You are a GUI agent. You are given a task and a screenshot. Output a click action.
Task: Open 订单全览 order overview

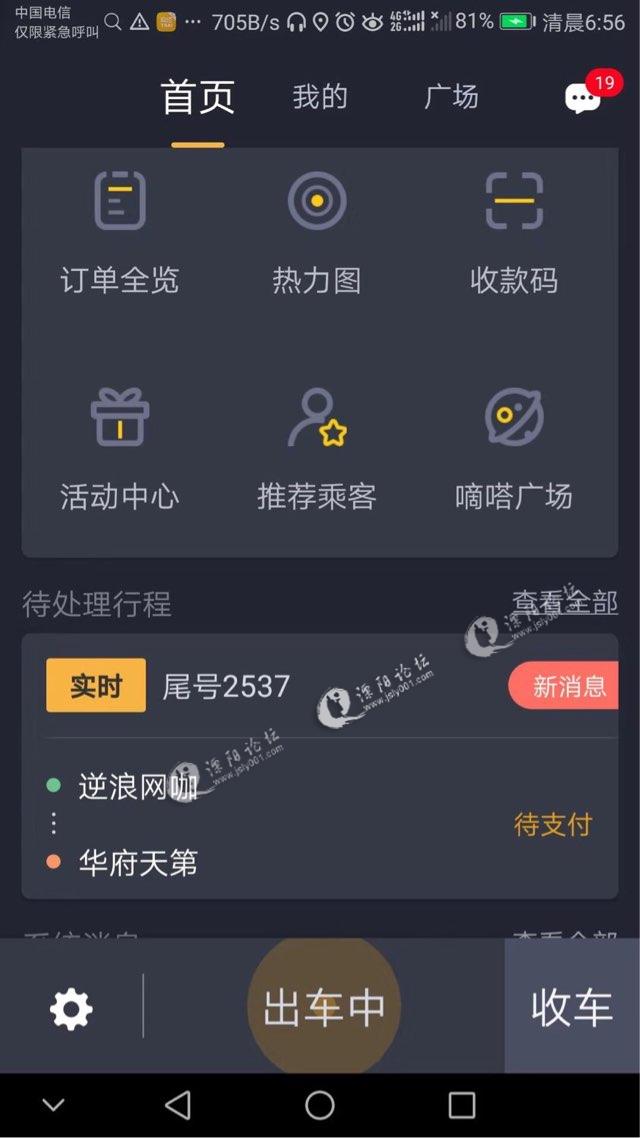click(x=120, y=232)
